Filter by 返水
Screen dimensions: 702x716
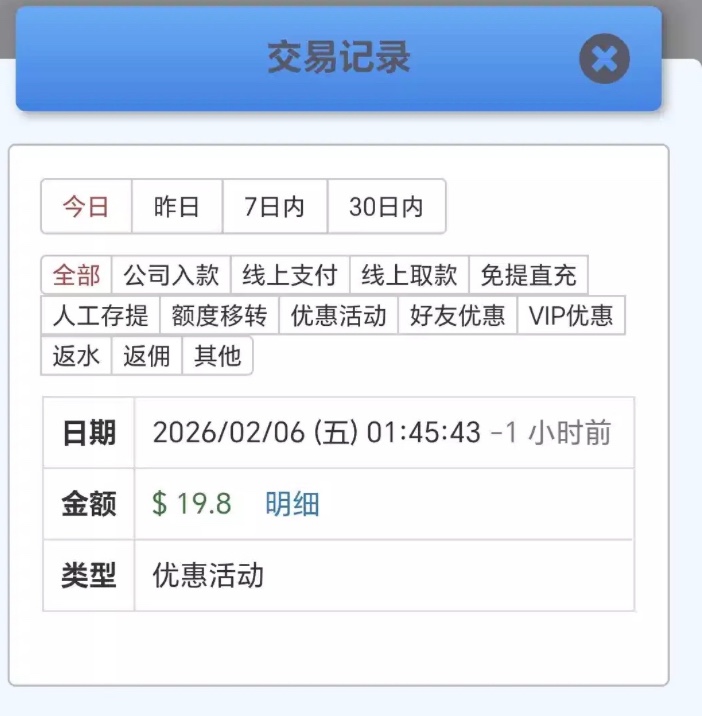77,356
